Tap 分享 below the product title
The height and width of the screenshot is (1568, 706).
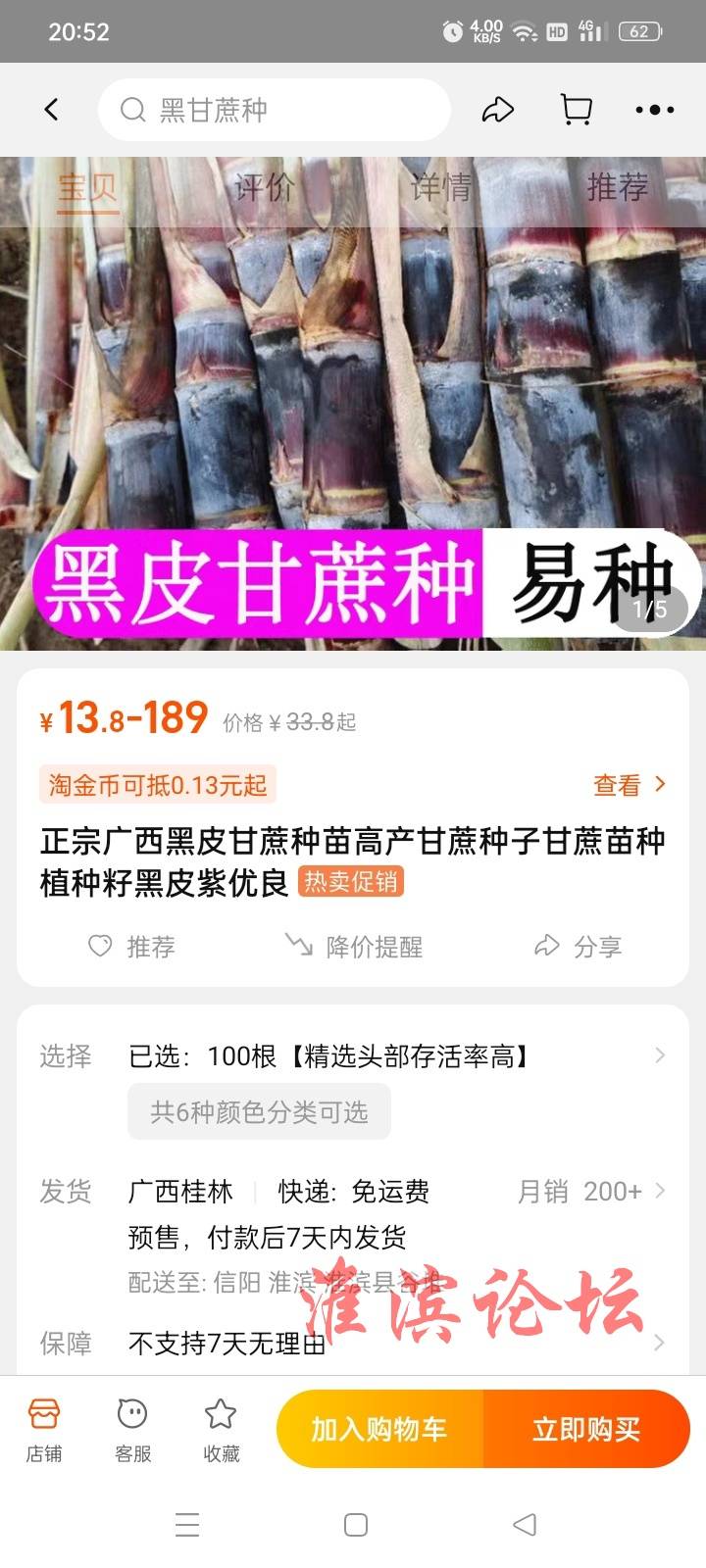click(x=579, y=947)
